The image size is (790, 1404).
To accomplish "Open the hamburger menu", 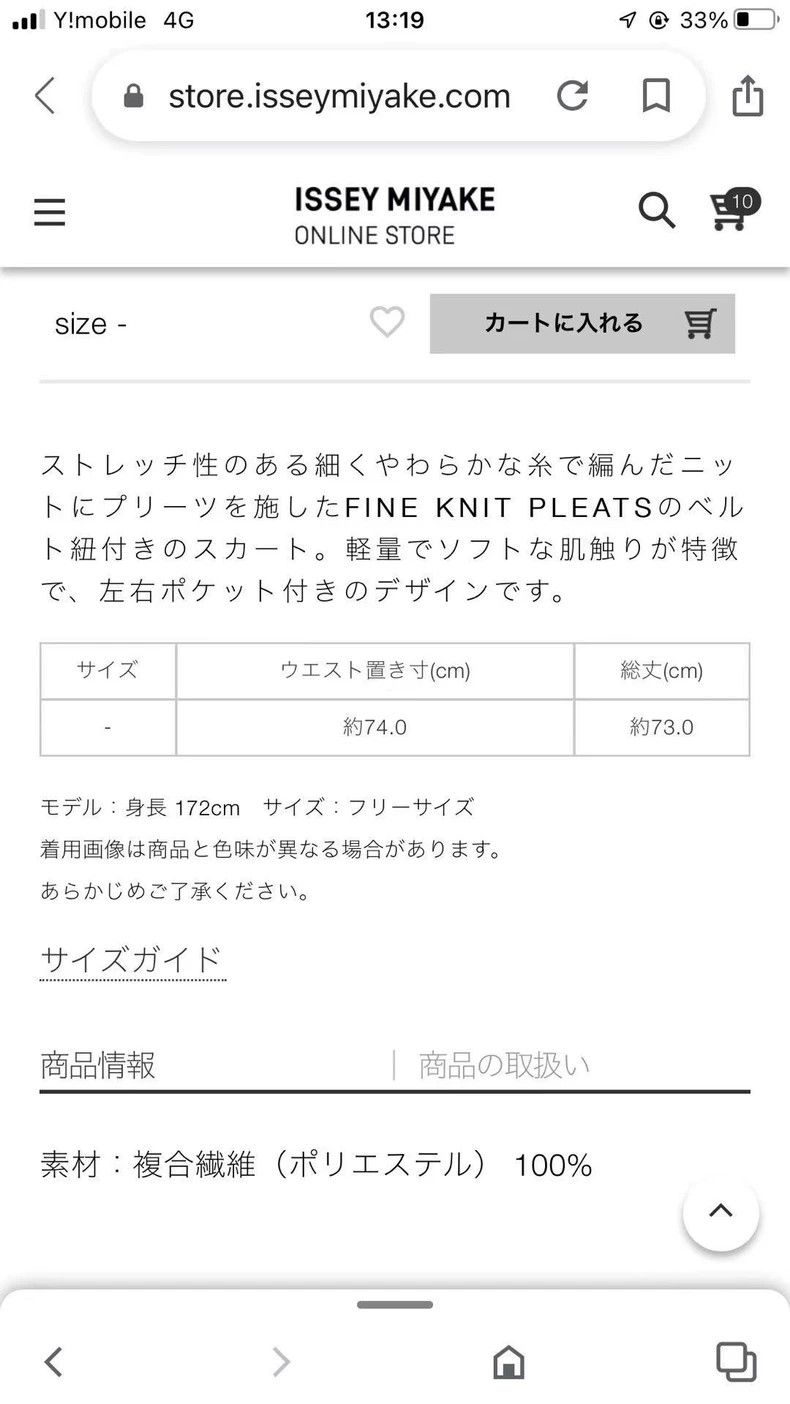I will point(49,212).
